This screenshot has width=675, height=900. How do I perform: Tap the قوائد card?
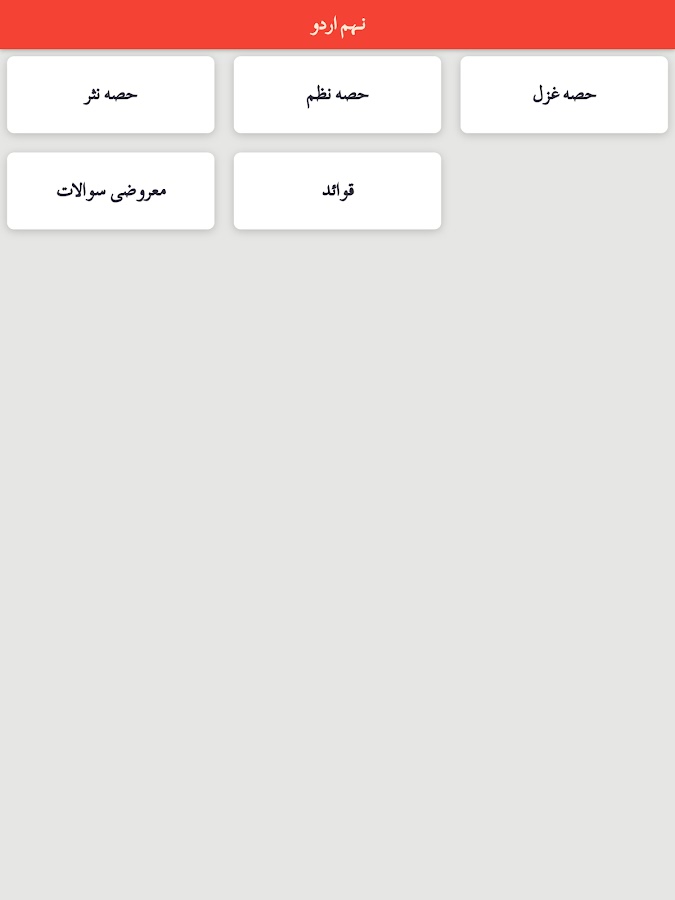coord(337,191)
